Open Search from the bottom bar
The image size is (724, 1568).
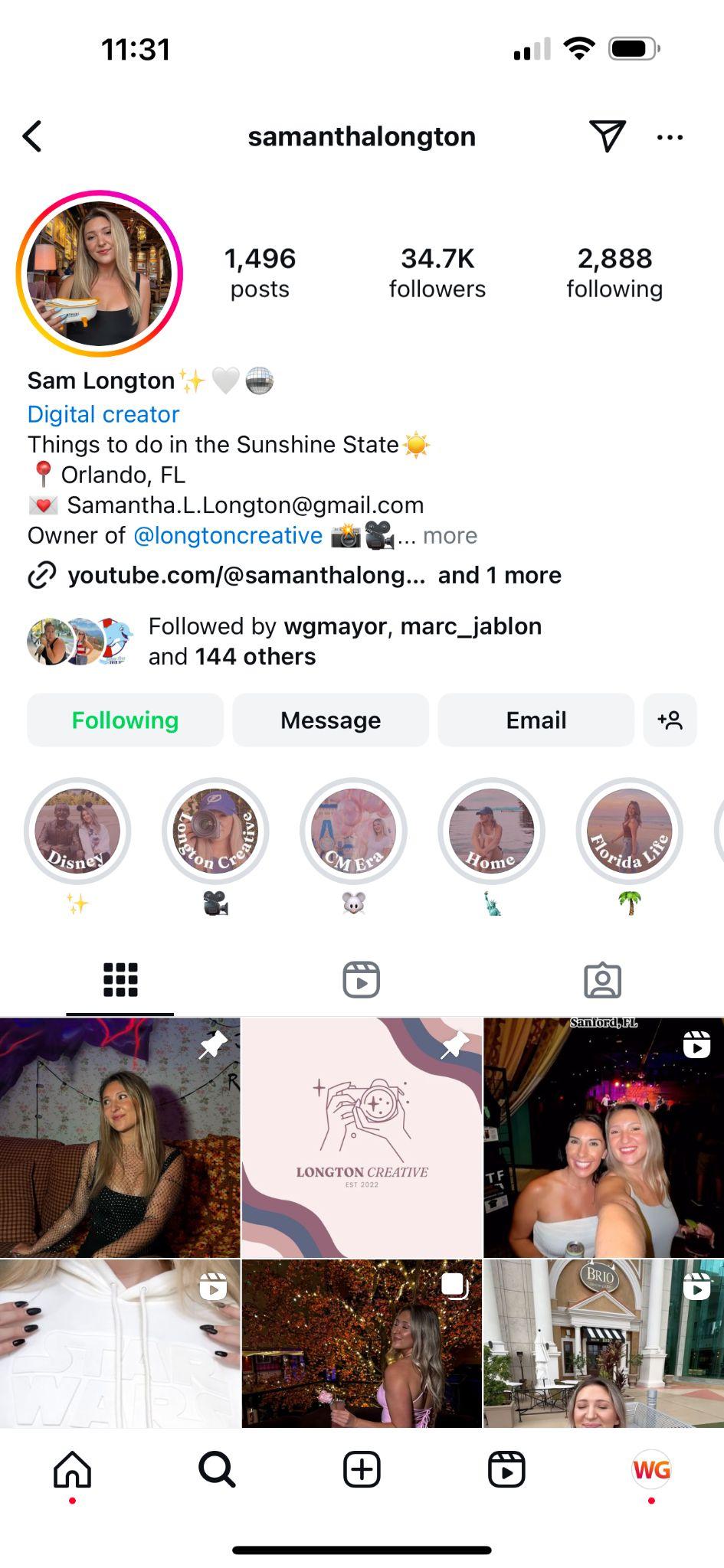(217, 1470)
